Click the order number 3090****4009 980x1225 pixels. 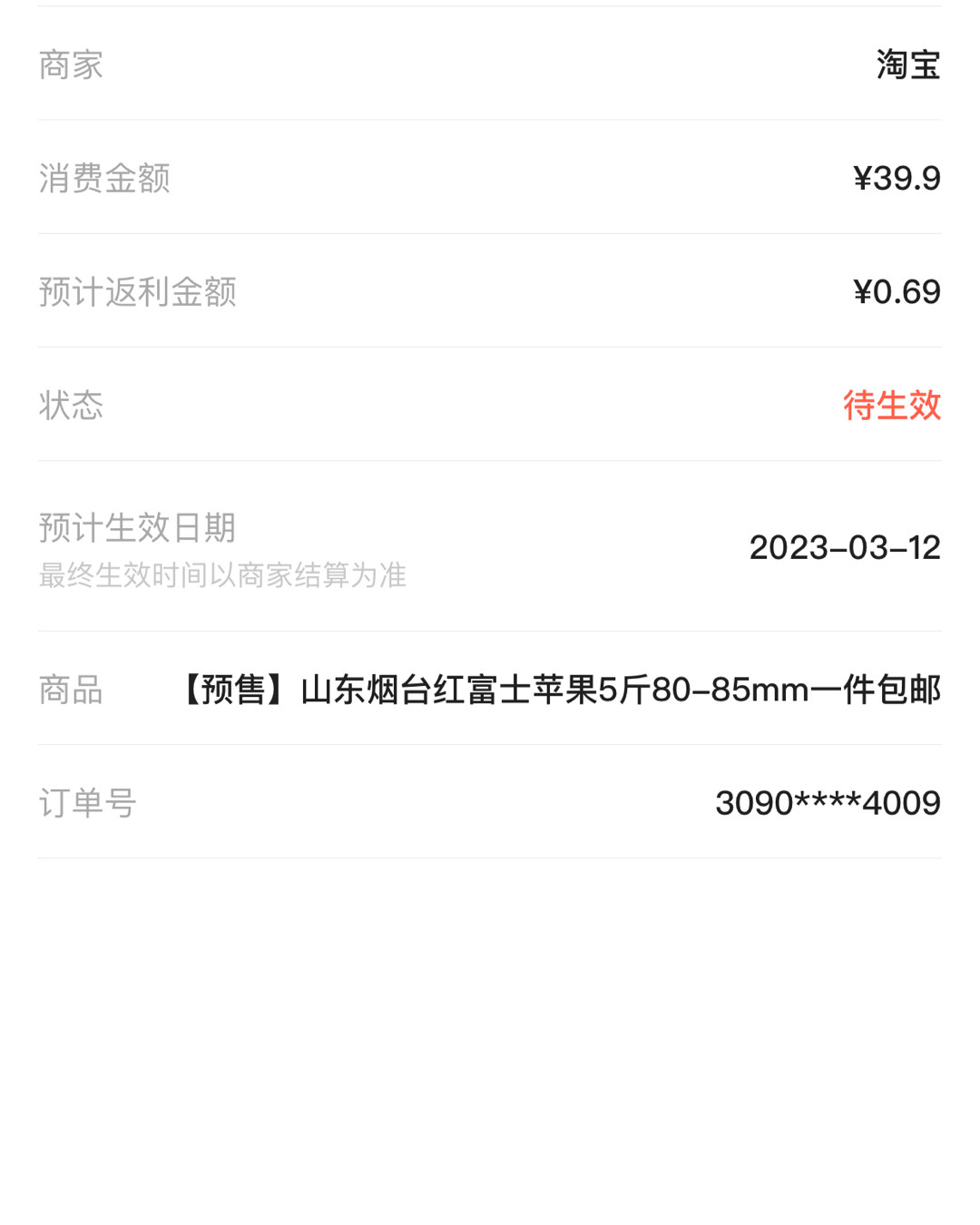[828, 802]
